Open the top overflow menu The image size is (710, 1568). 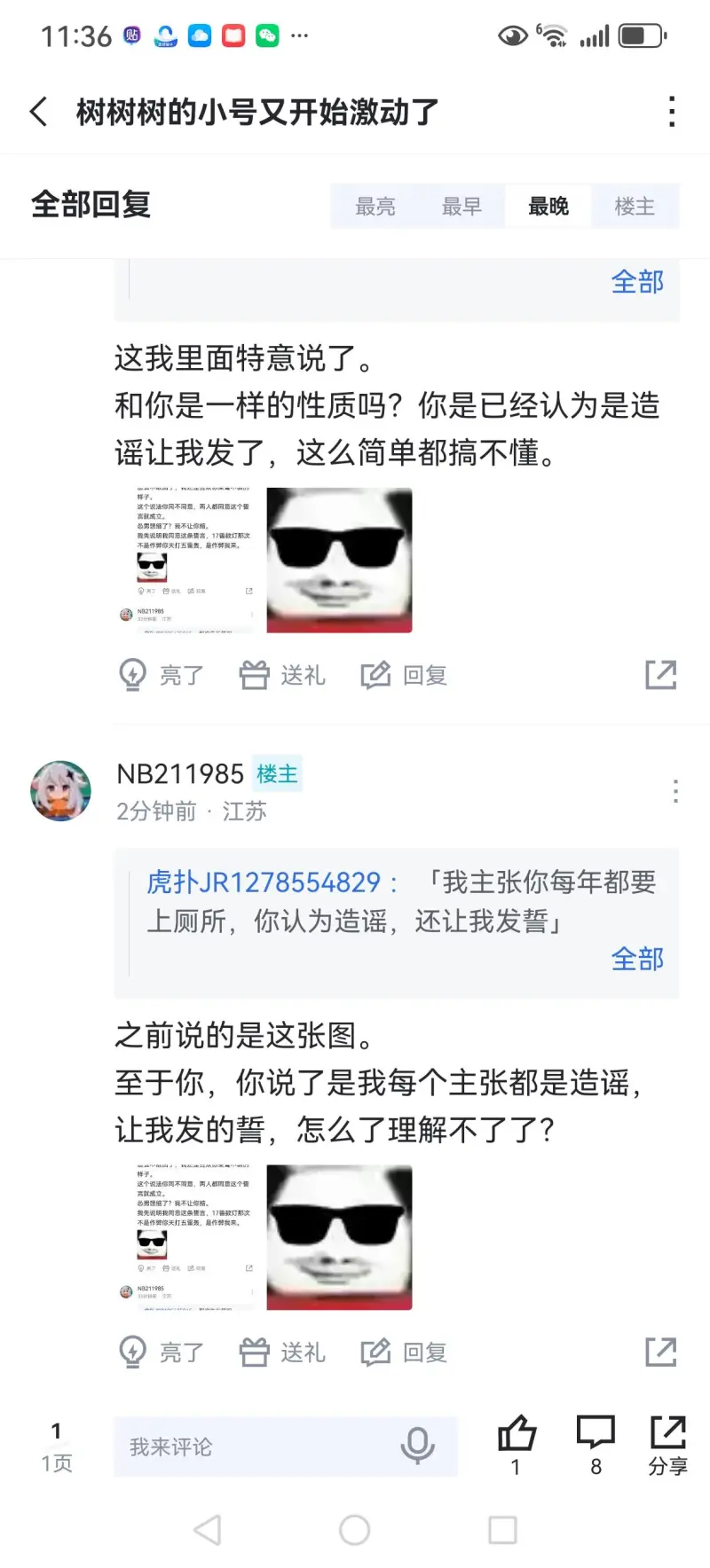pyautogui.click(x=672, y=113)
